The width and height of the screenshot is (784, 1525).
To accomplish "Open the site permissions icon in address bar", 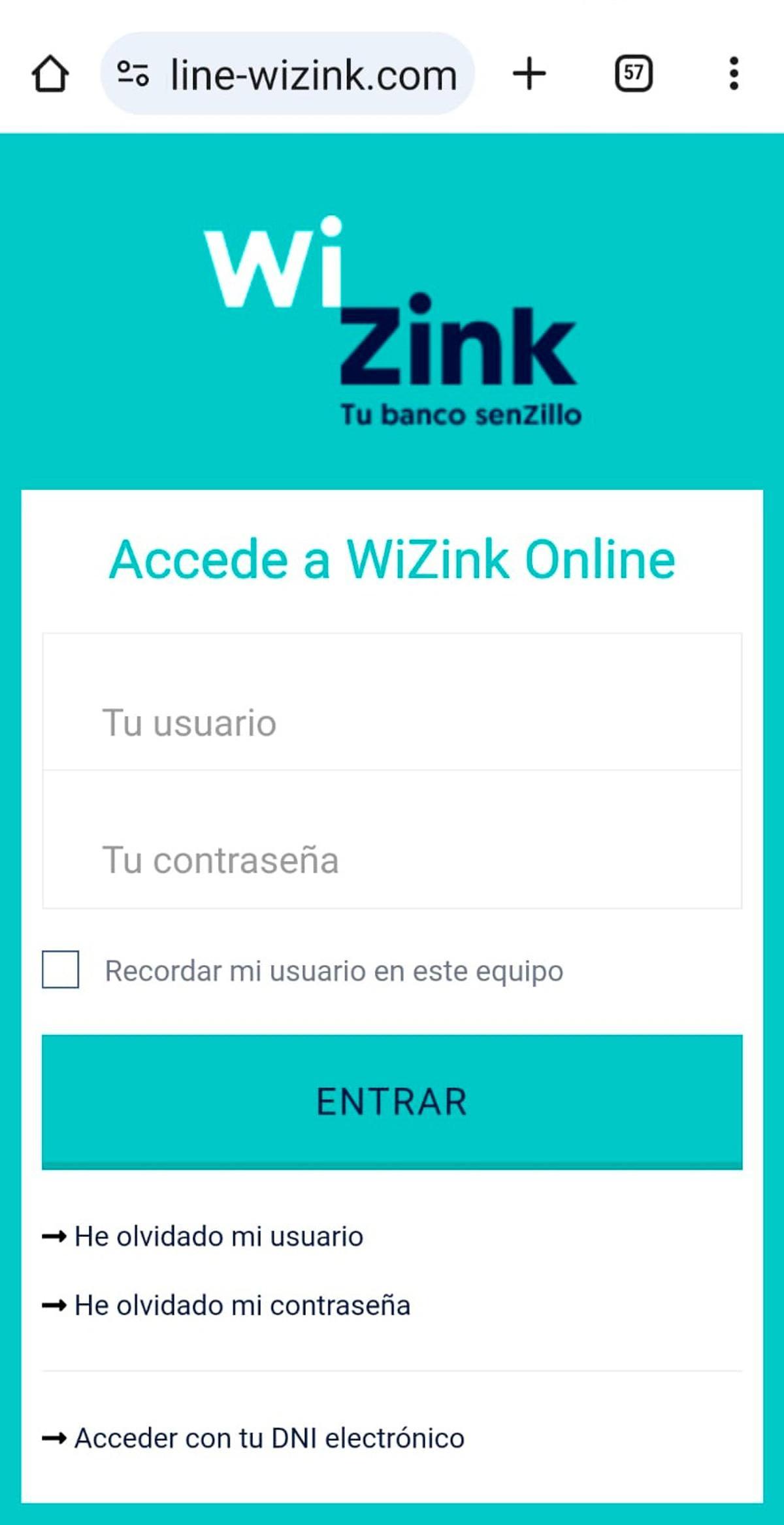I will pyautogui.click(x=134, y=74).
